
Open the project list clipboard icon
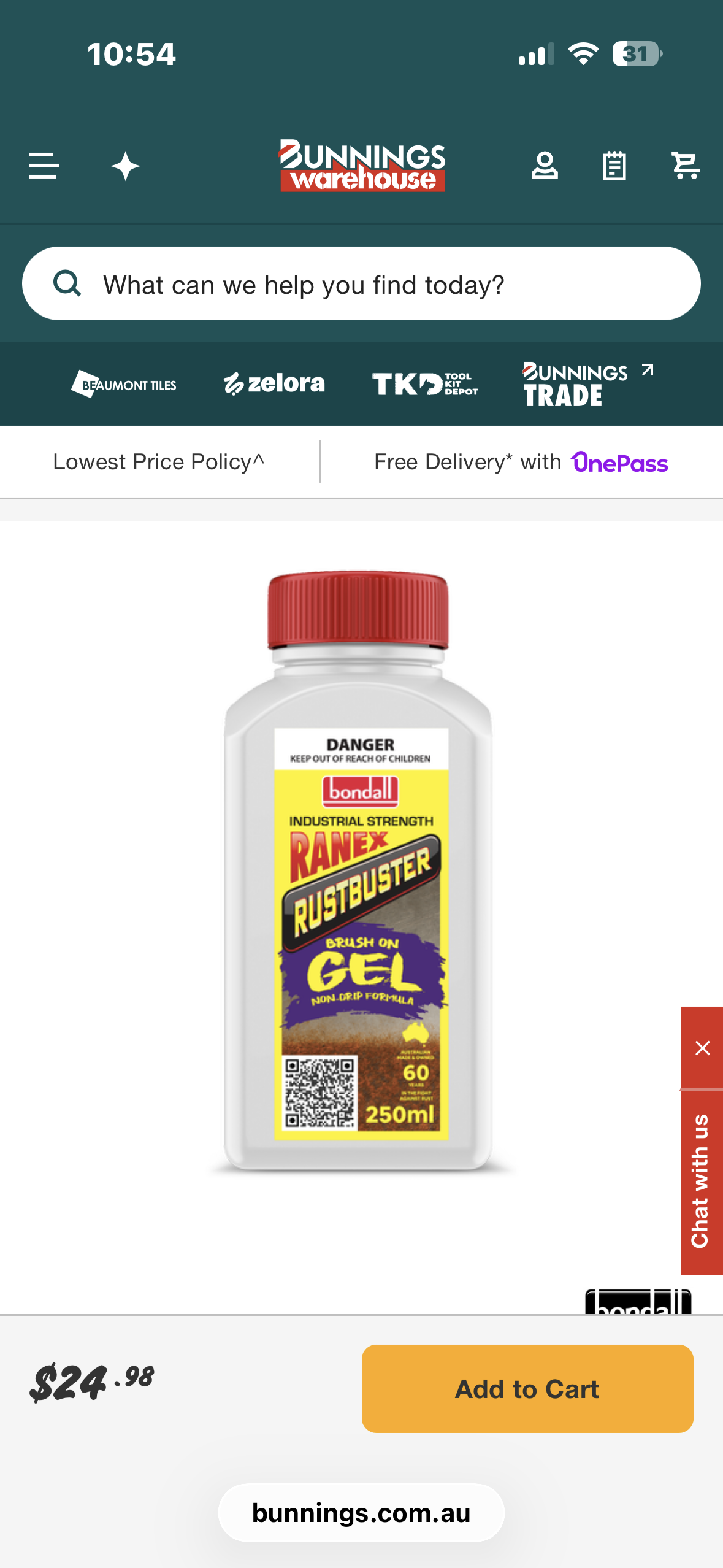click(614, 166)
